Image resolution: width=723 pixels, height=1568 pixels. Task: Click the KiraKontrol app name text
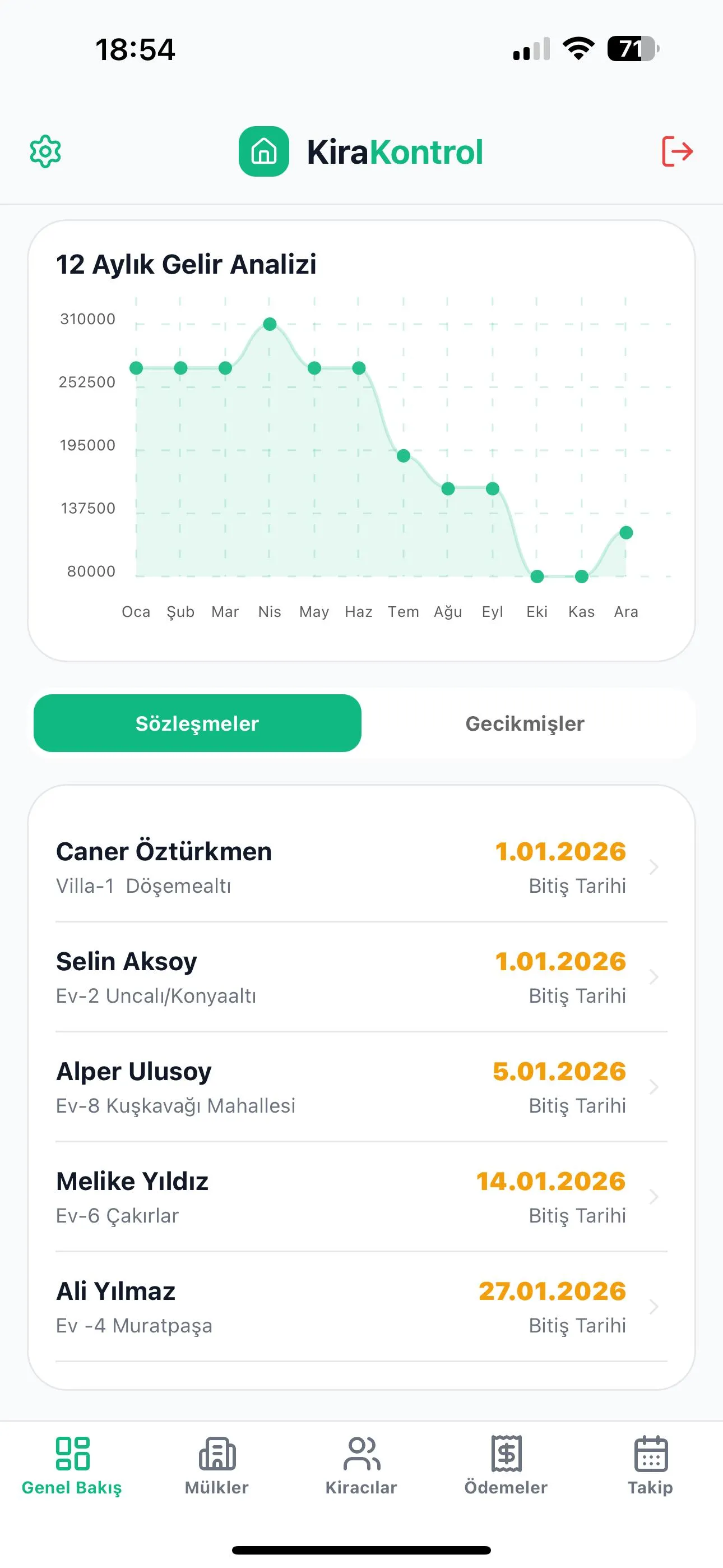point(393,152)
